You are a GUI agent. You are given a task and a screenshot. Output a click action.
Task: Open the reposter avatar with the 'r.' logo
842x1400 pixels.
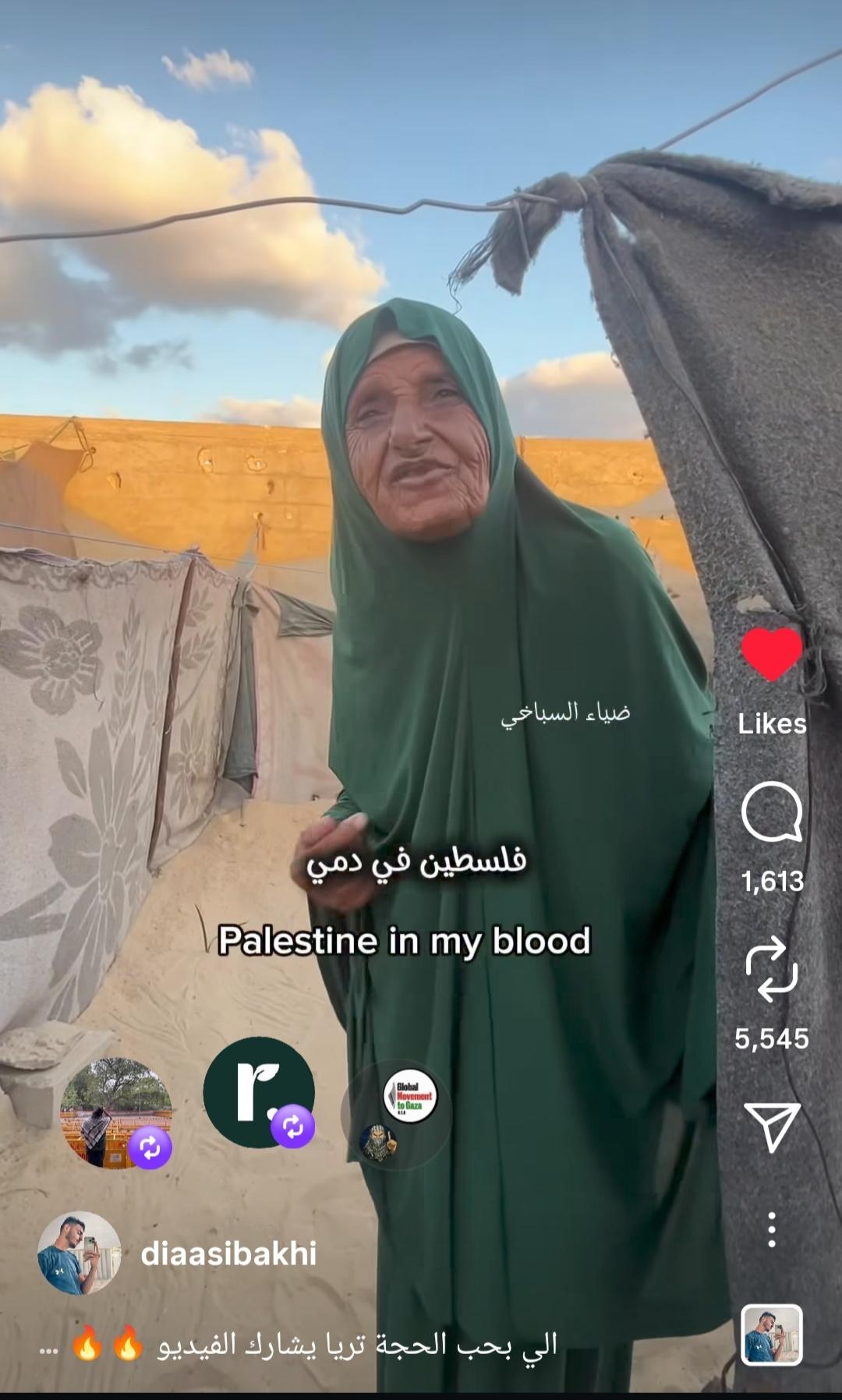pos(258,1092)
